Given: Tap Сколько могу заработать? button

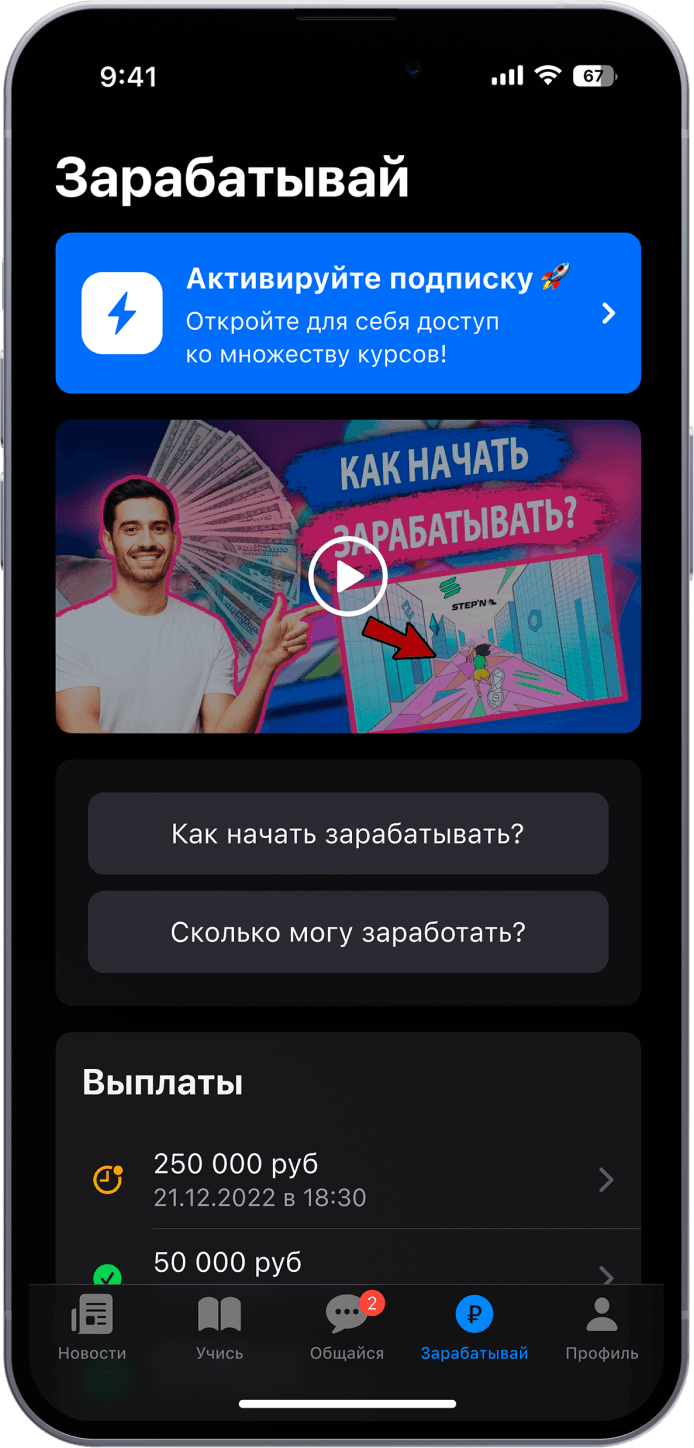Looking at the screenshot, I should point(347,932).
